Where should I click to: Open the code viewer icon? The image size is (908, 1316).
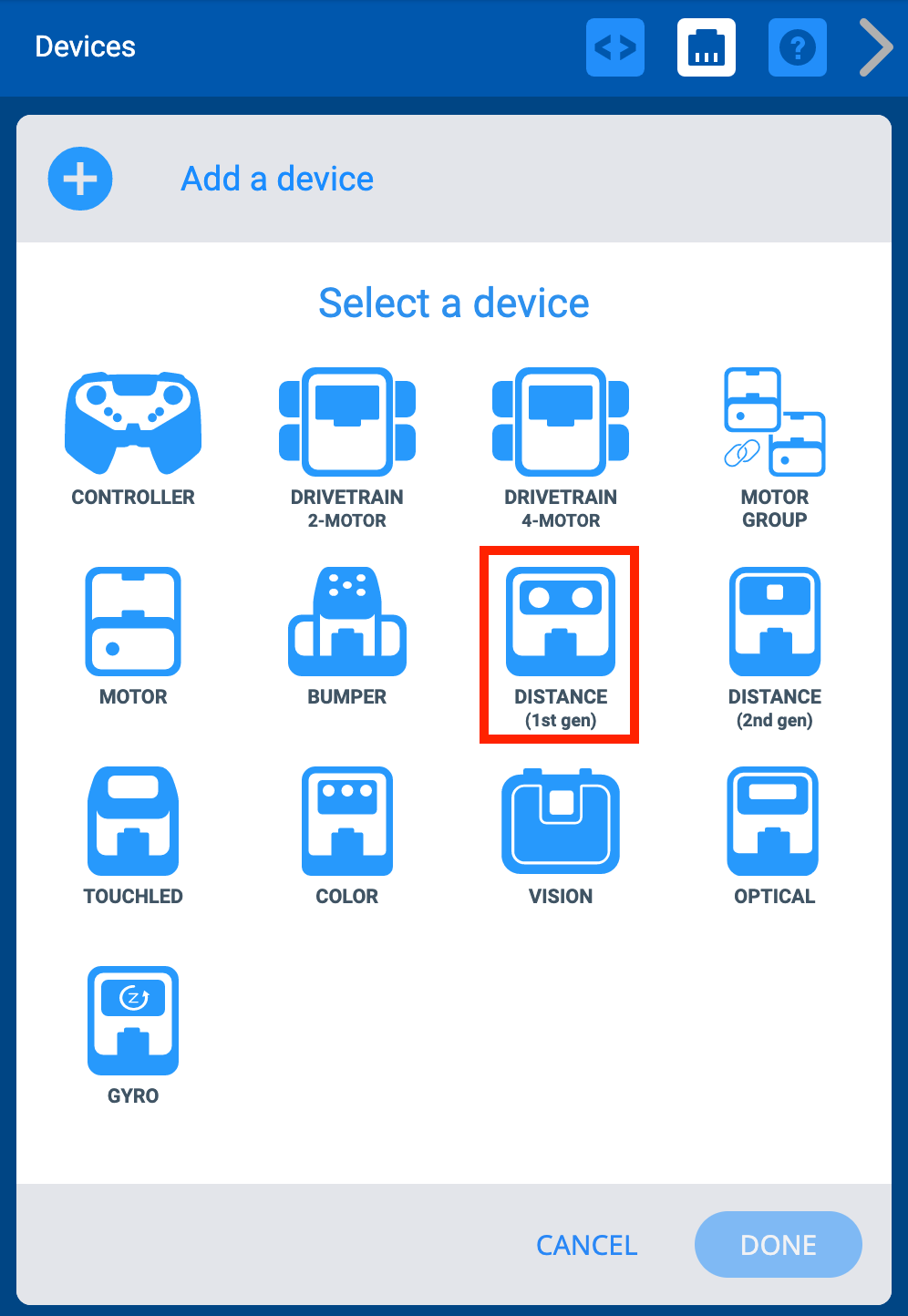click(614, 47)
